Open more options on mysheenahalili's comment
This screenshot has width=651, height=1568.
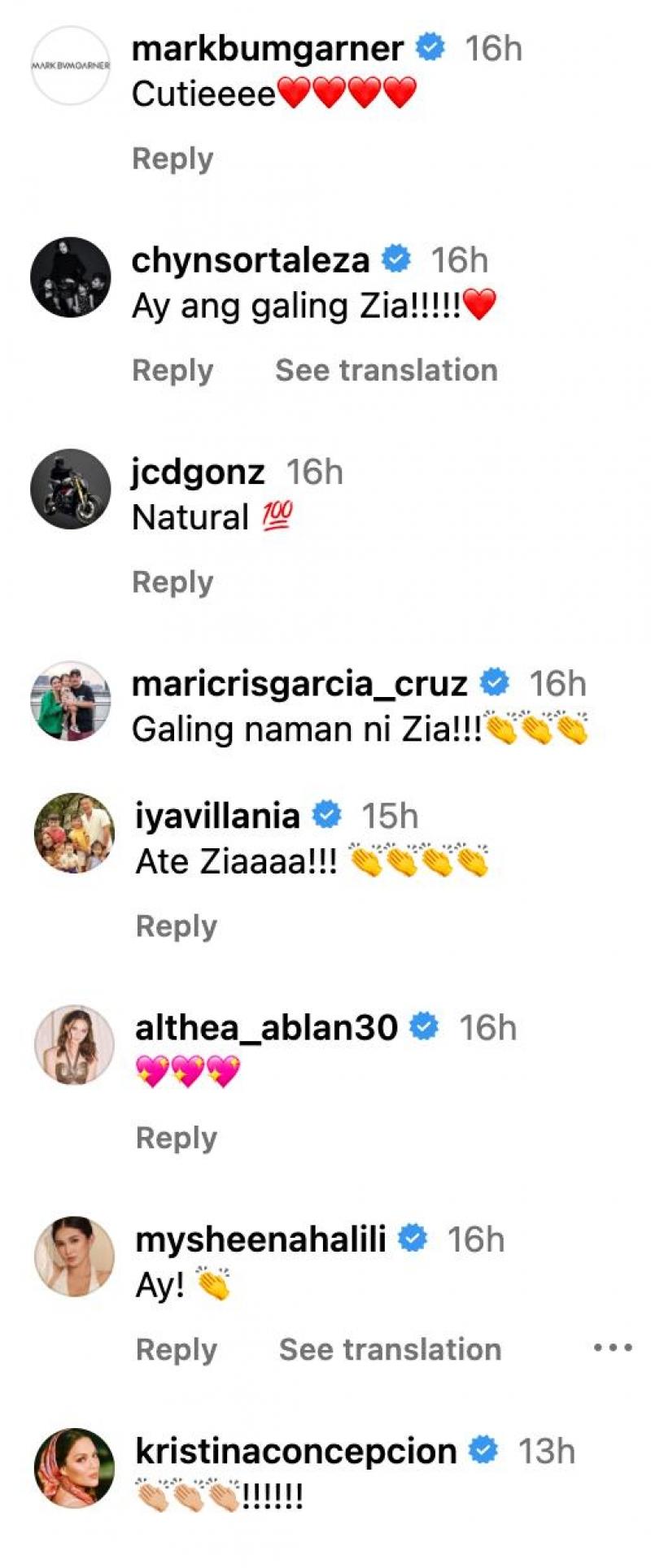click(613, 1348)
